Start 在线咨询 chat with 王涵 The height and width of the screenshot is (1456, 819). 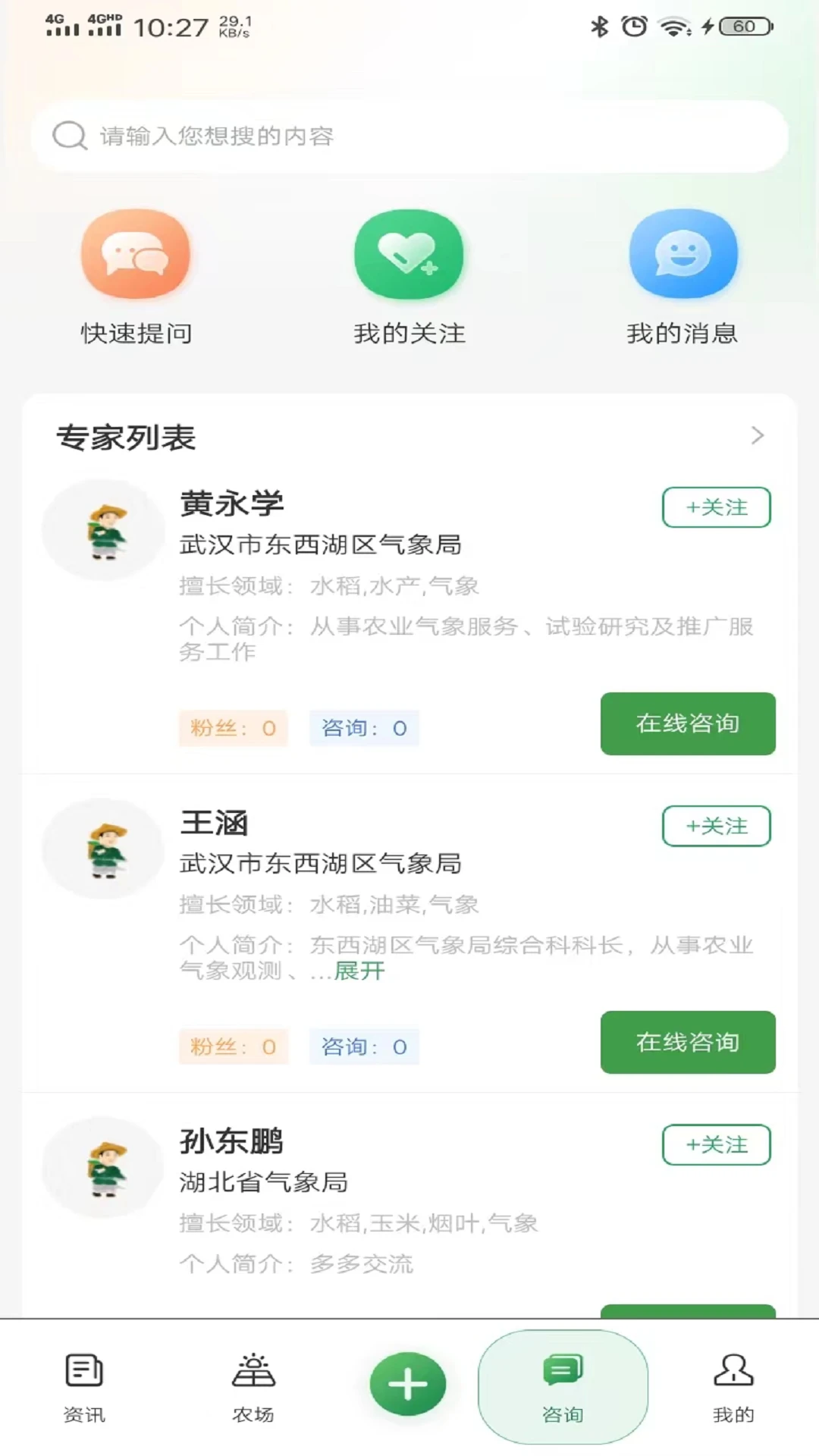(x=687, y=1043)
